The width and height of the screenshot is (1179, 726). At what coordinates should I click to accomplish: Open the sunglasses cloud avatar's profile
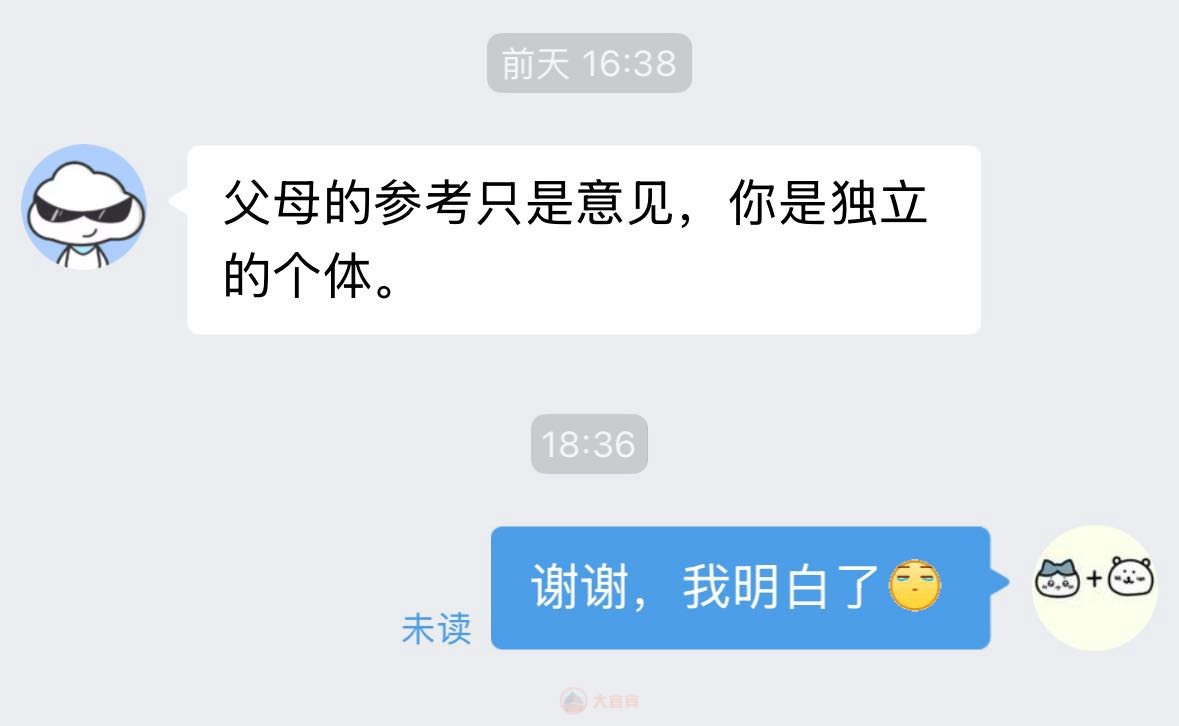[84, 207]
